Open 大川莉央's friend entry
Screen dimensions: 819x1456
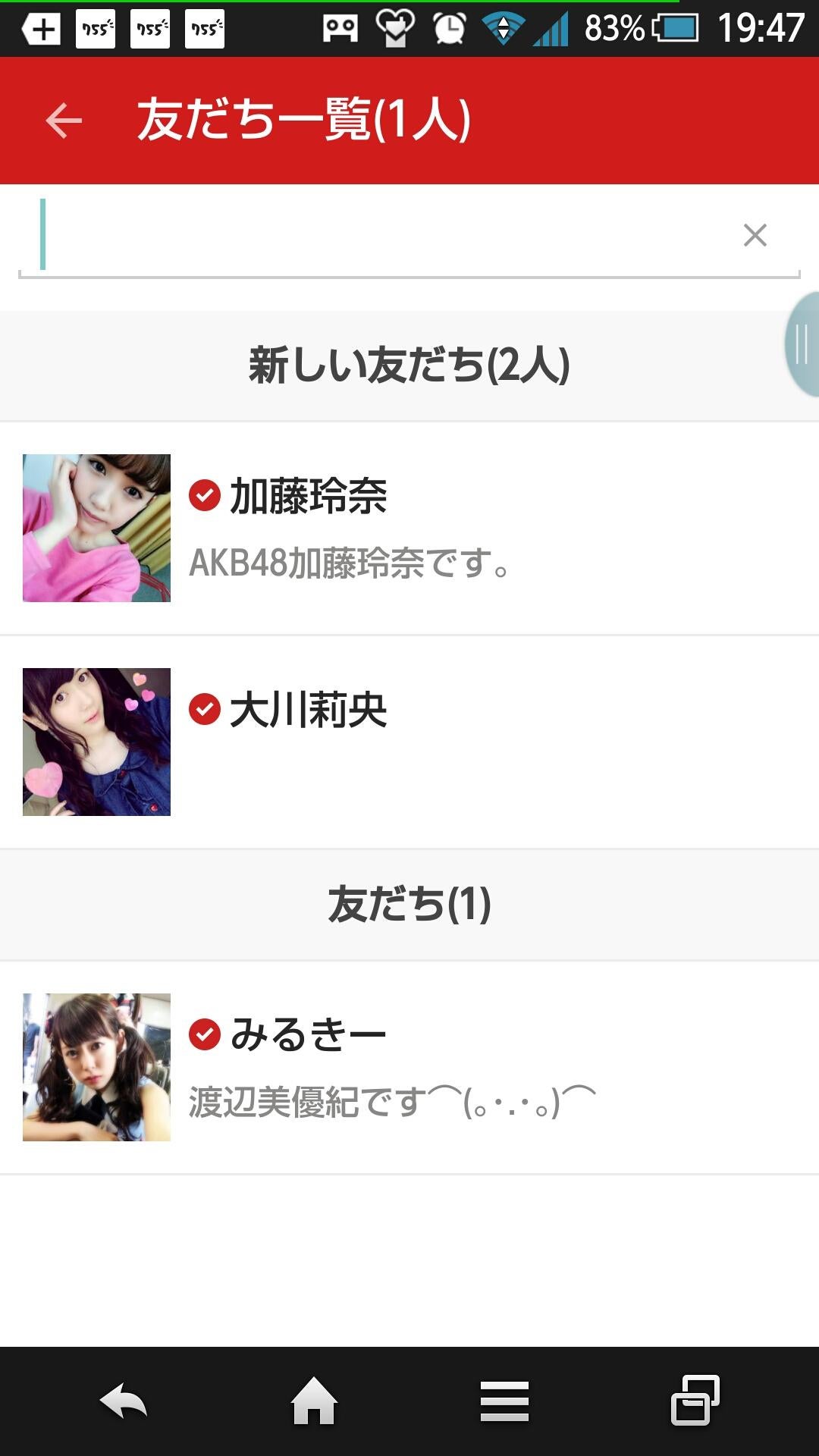click(x=409, y=742)
